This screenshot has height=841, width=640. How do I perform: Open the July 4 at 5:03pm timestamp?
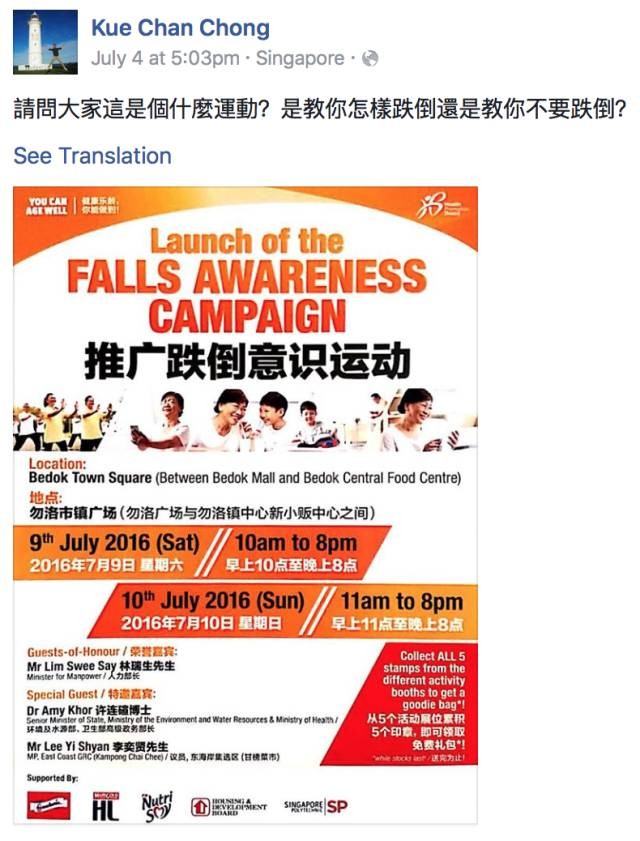tap(165, 58)
